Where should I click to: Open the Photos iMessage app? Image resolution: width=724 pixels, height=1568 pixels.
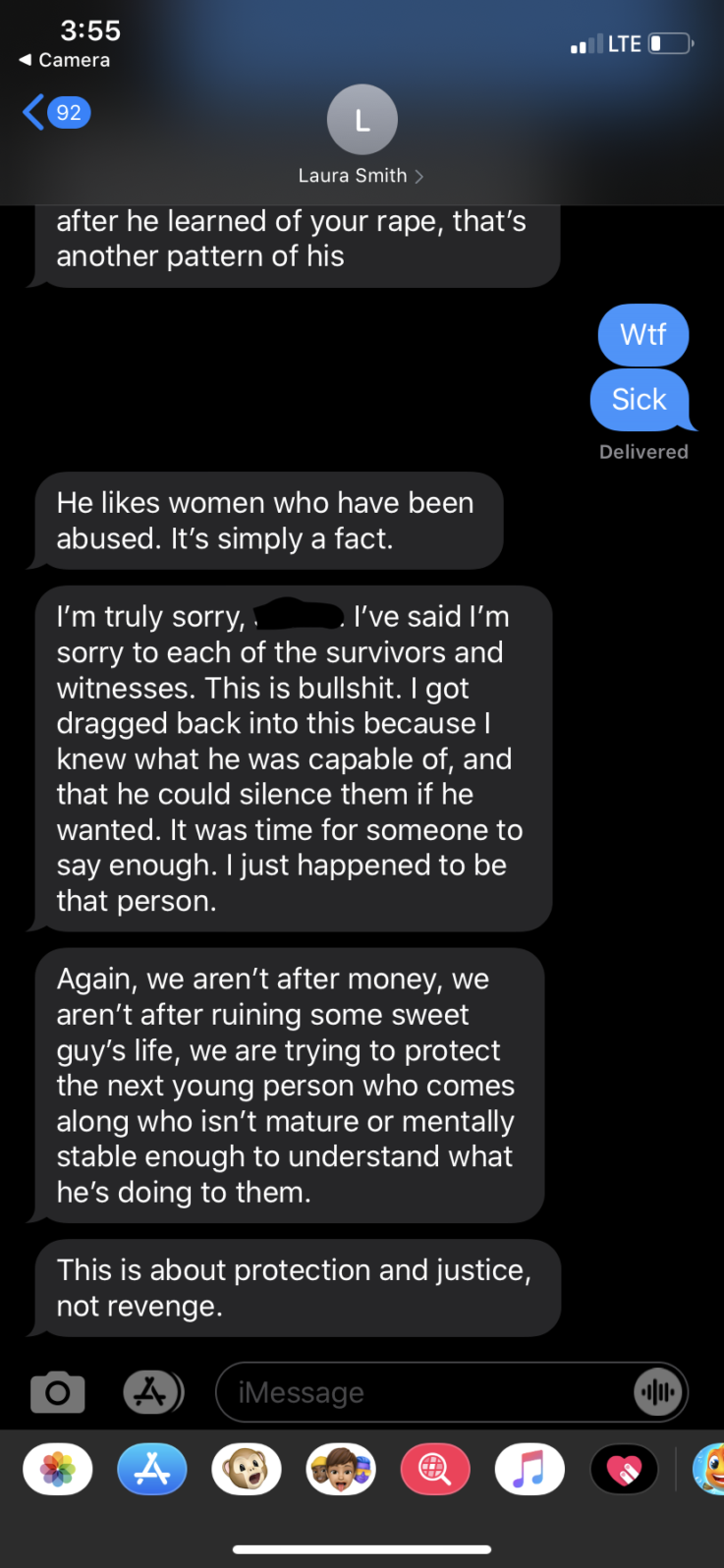58,1471
